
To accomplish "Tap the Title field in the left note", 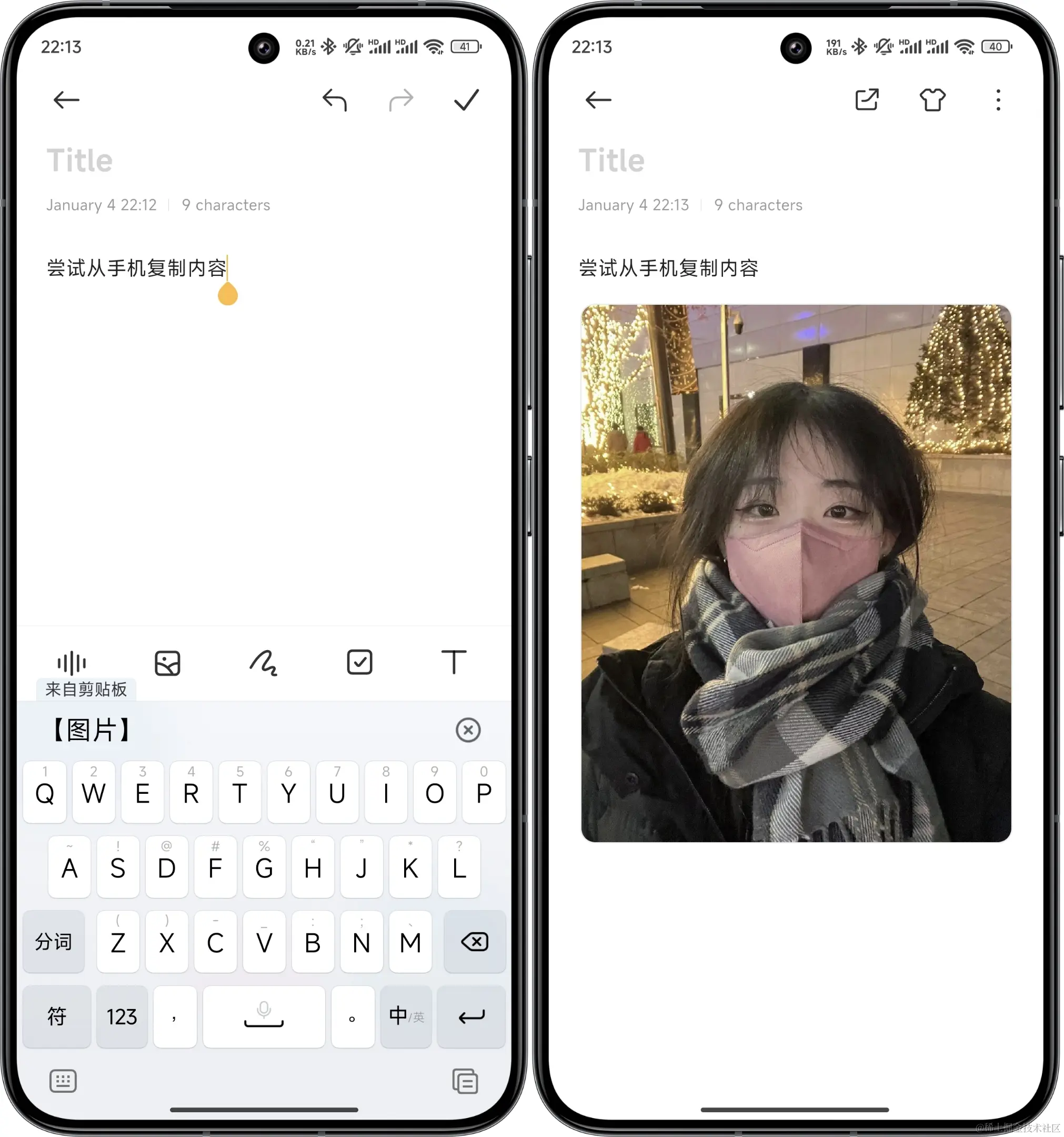I will click(80, 161).
